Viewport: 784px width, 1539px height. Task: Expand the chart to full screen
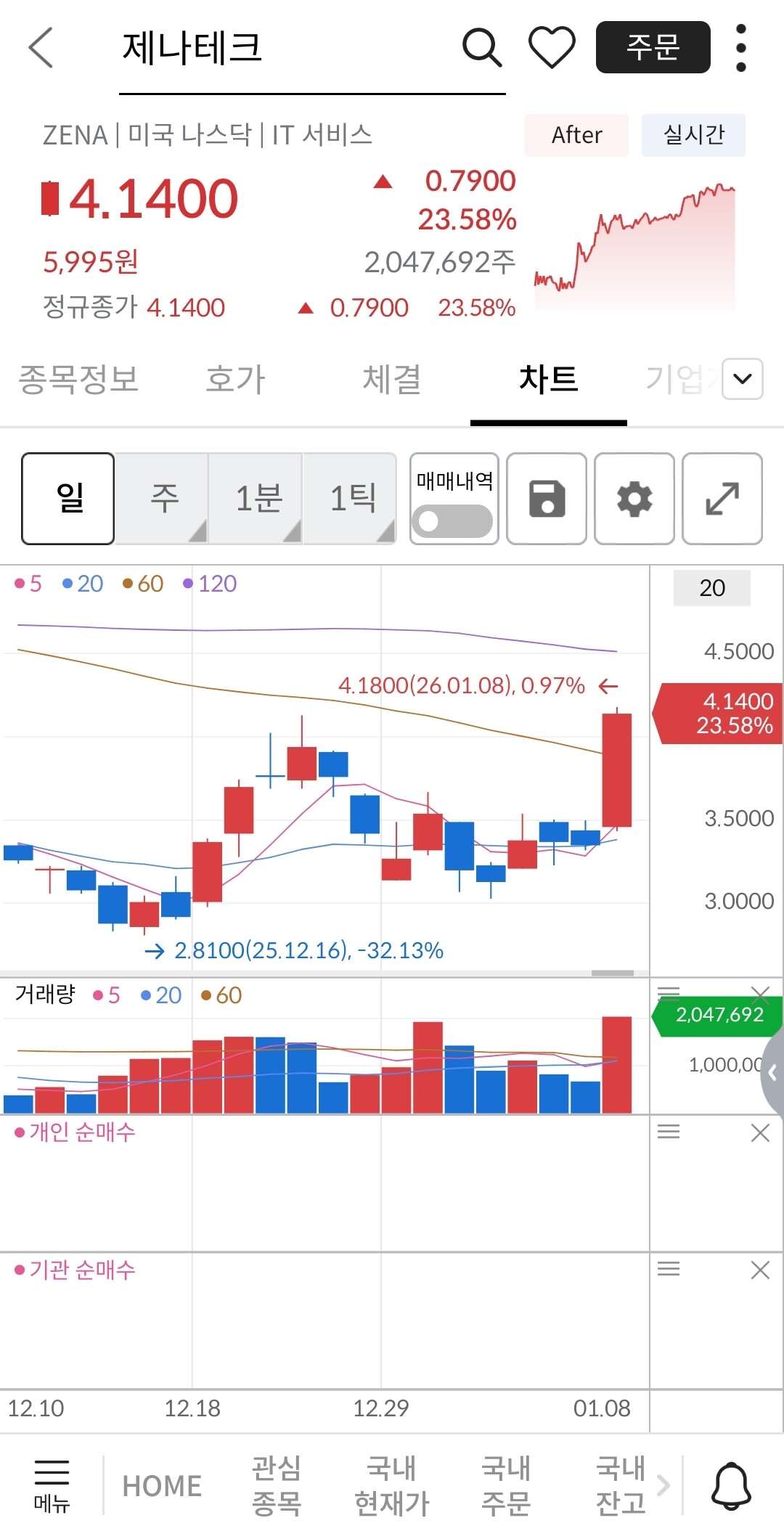click(722, 499)
